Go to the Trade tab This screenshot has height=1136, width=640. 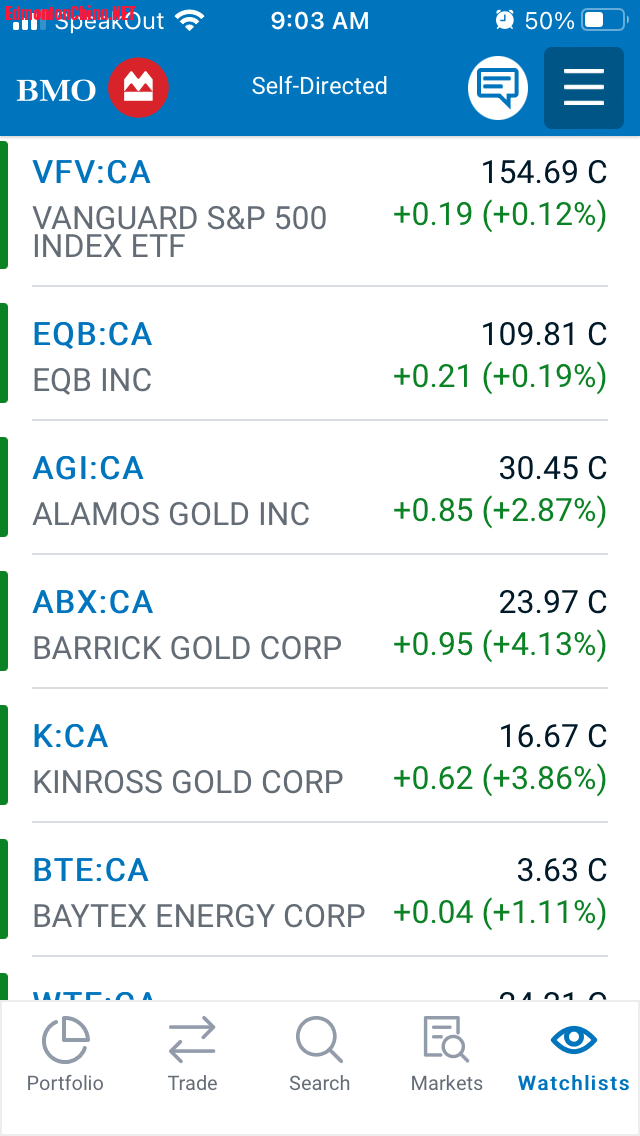pos(192,1055)
